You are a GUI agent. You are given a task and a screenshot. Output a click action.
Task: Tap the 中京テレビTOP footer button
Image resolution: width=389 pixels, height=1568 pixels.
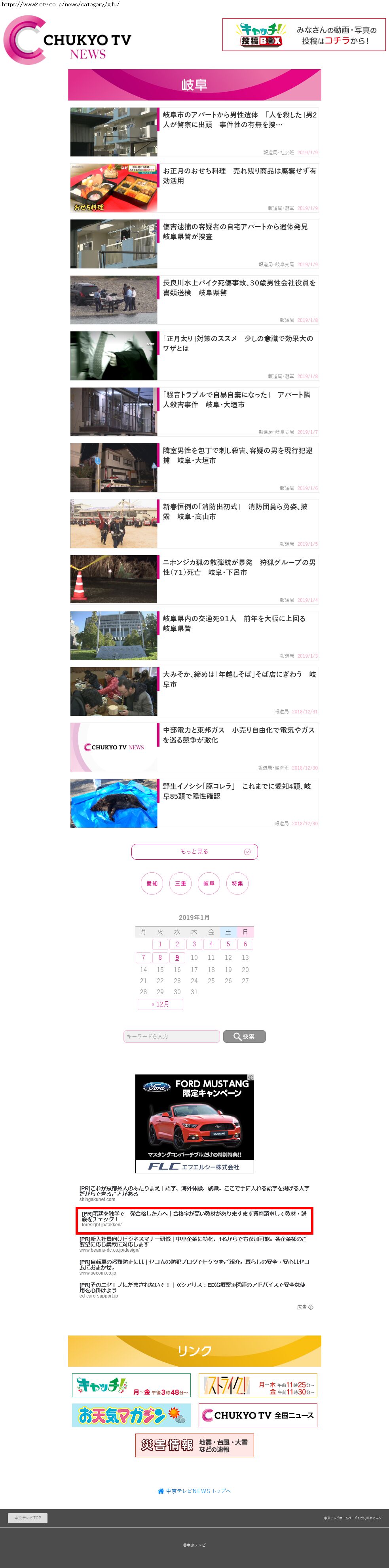pyautogui.click(x=28, y=1517)
